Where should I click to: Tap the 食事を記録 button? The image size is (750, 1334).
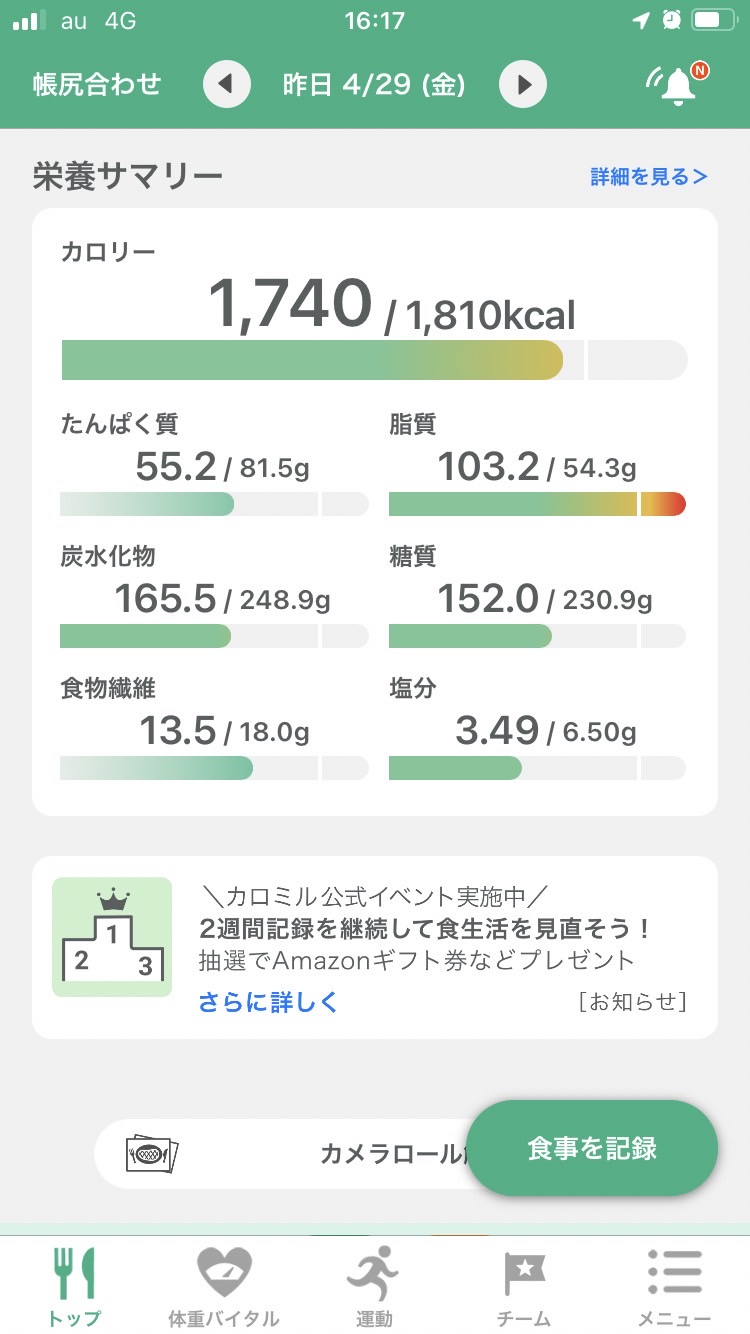click(592, 1148)
